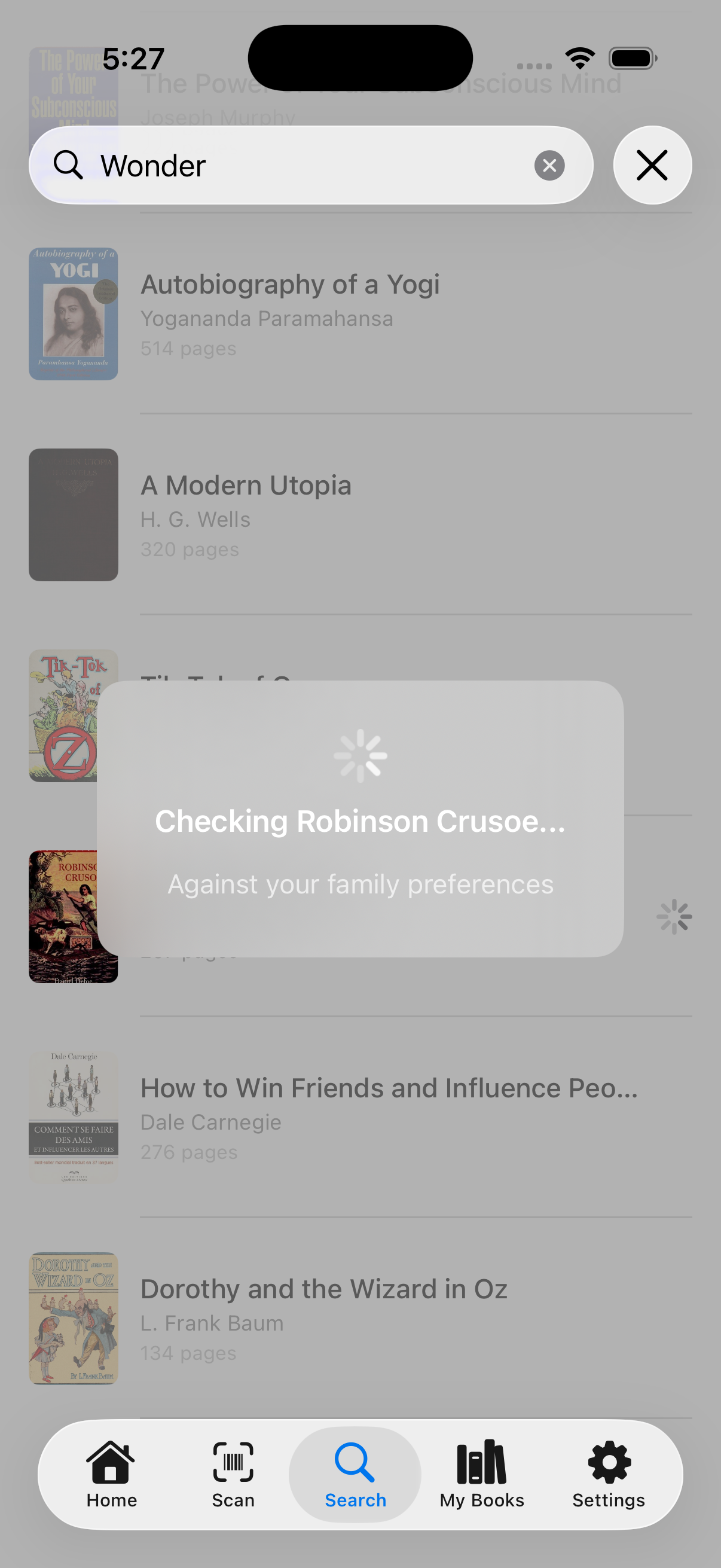
Task: Tap the Wonder search field
Action: pos(304,166)
